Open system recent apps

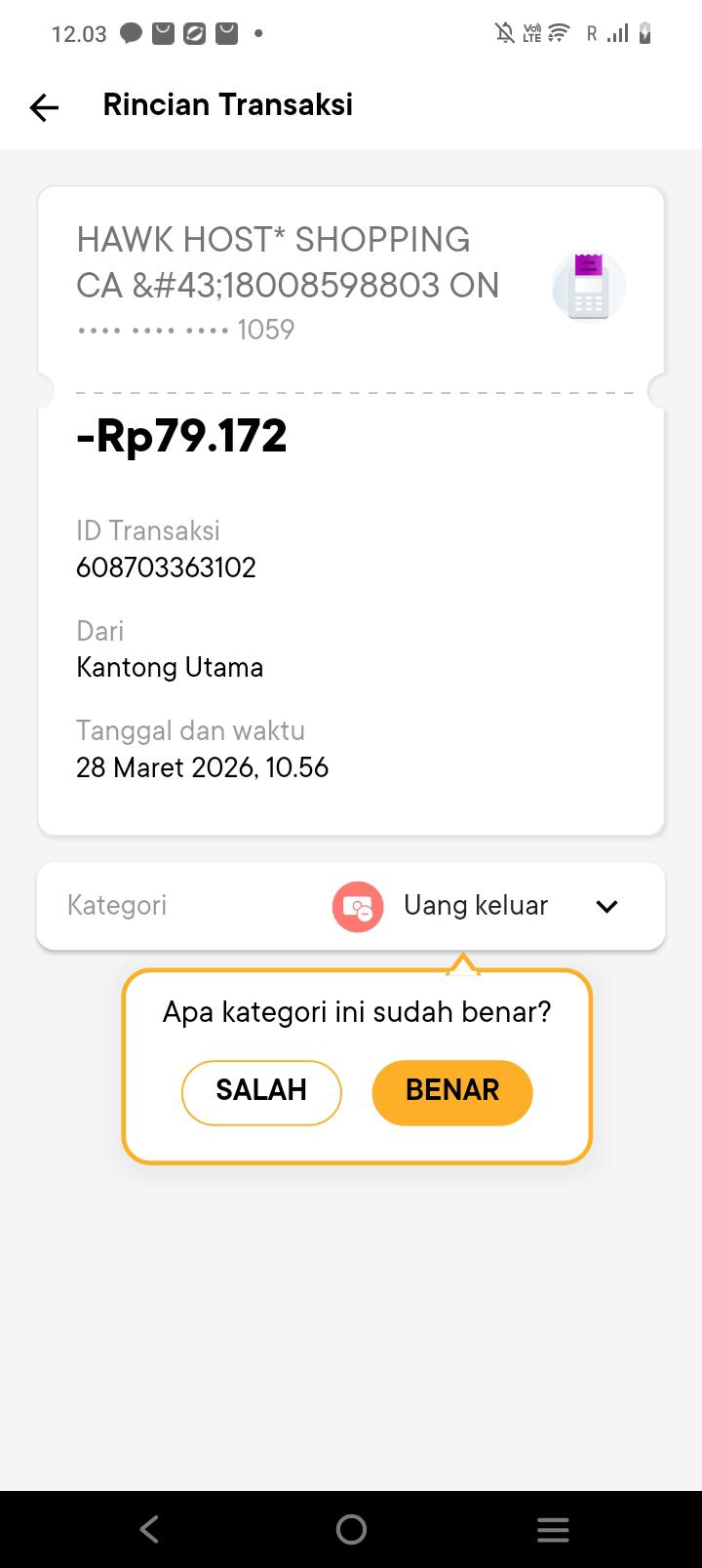pyautogui.click(x=552, y=1529)
